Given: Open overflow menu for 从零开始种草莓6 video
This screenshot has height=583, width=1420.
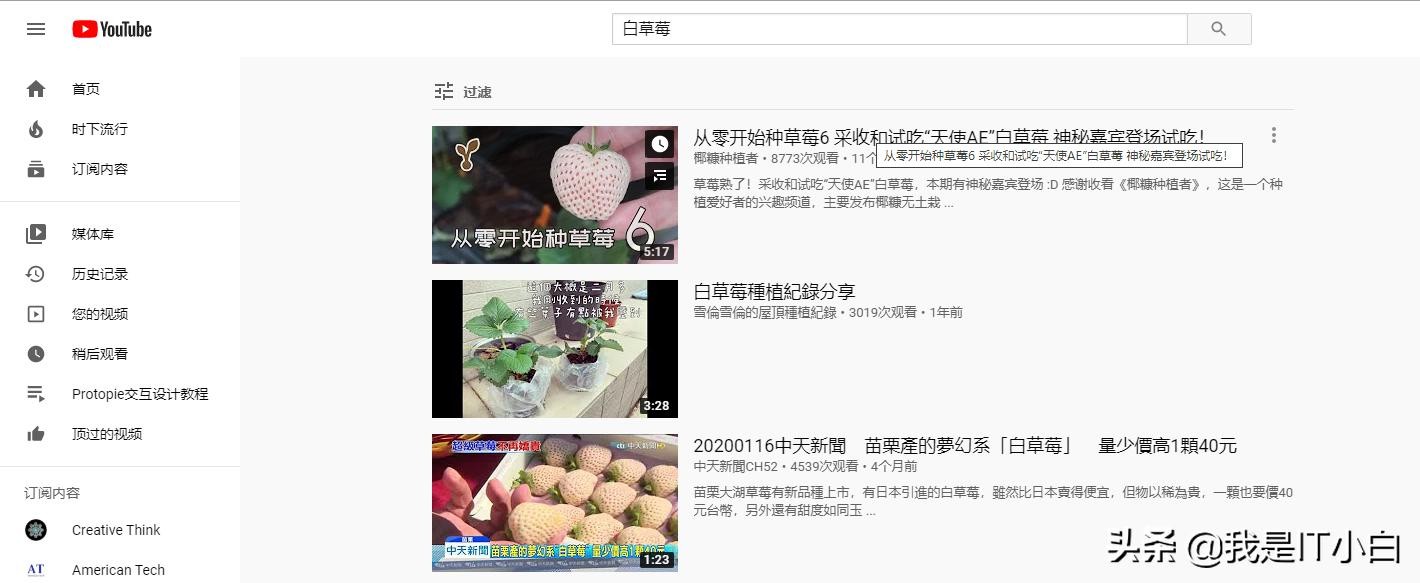Looking at the screenshot, I should coord(1273,135).
